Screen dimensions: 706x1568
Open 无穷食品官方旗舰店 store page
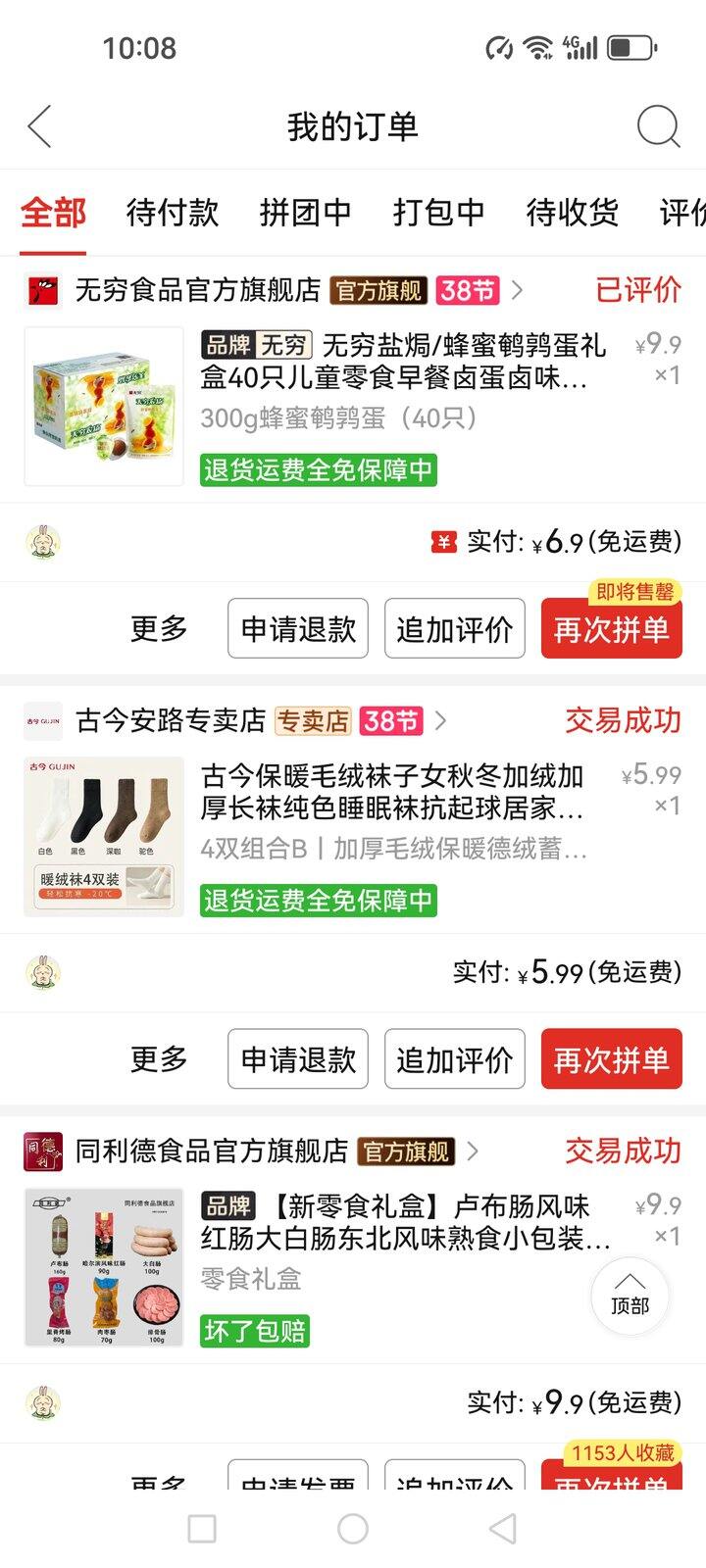(x=198, y=290)
